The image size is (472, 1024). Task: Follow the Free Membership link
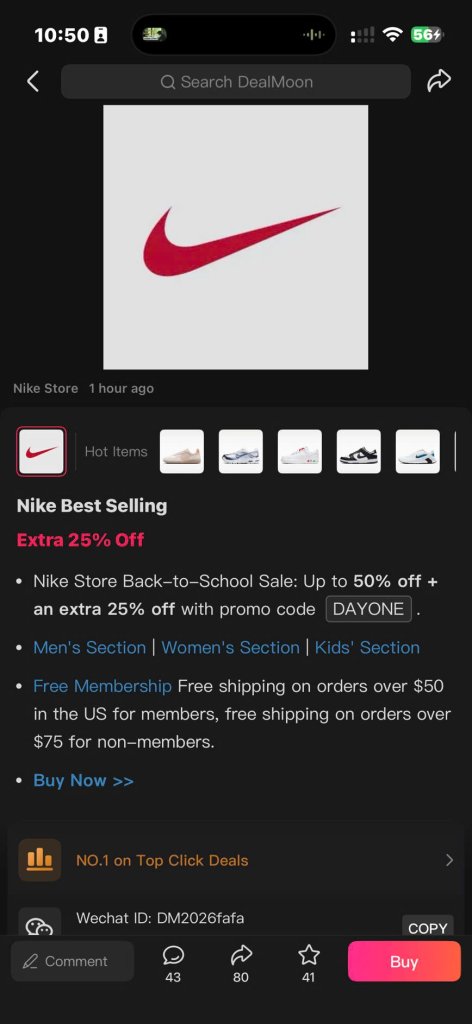click(102, 686)
